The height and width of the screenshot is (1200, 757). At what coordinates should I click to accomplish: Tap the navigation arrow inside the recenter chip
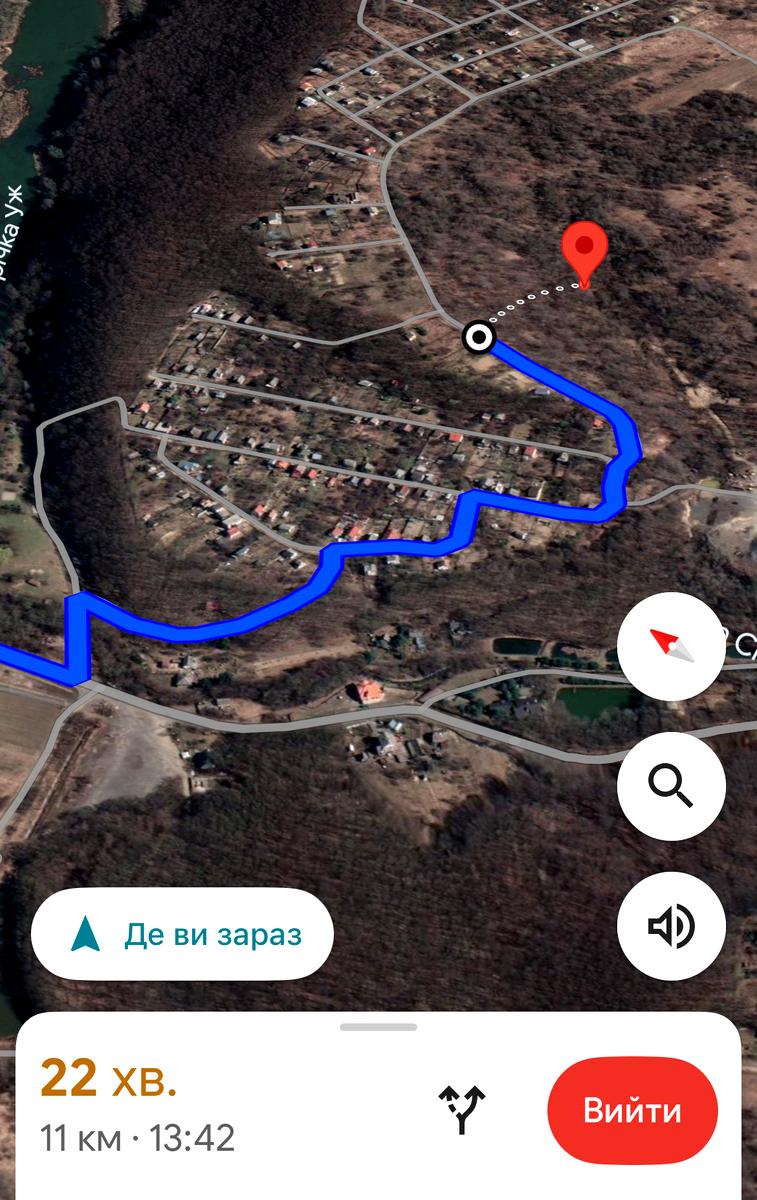(x=84, y=932)
